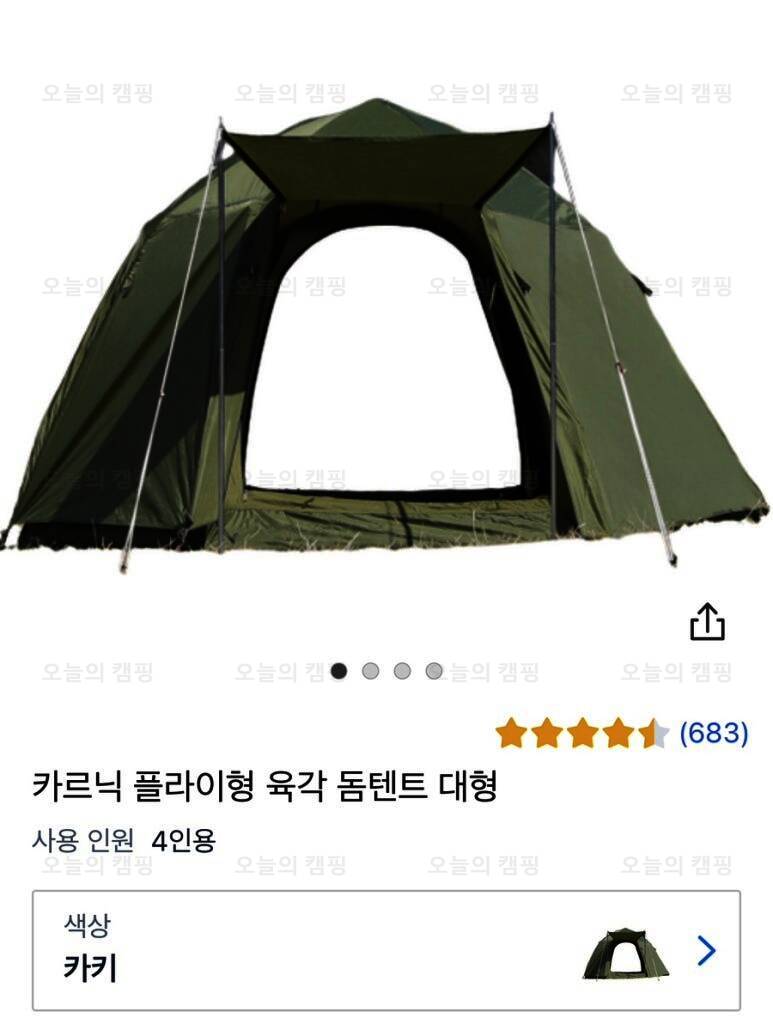Open the 색상 카키 color selector
This screenshot has height=1024, width=773.
pos(386,950)
